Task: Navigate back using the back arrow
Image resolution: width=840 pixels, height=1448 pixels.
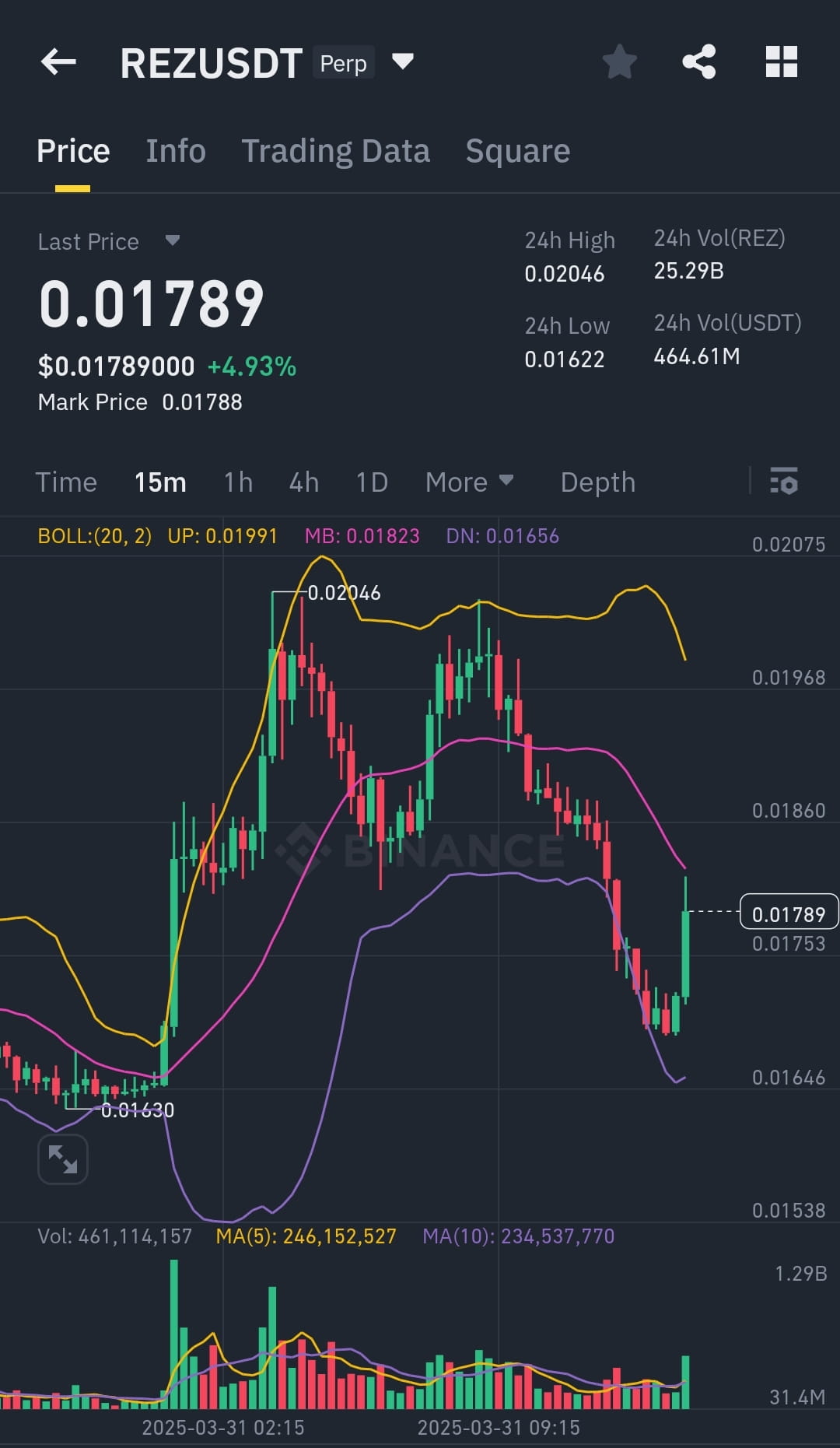Action: (58, 62)
